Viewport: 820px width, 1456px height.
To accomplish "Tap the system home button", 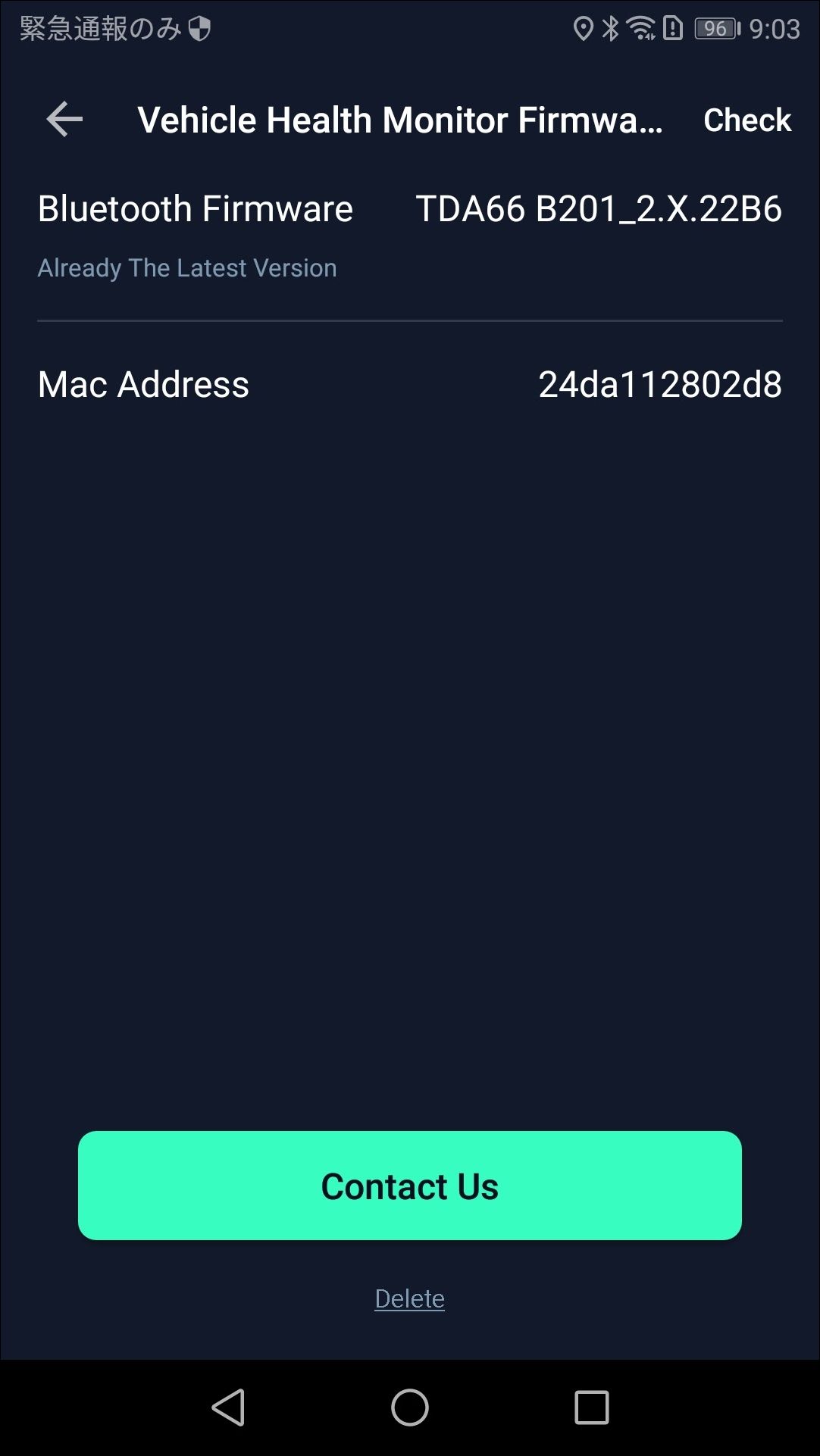I will click(410, 1408).
